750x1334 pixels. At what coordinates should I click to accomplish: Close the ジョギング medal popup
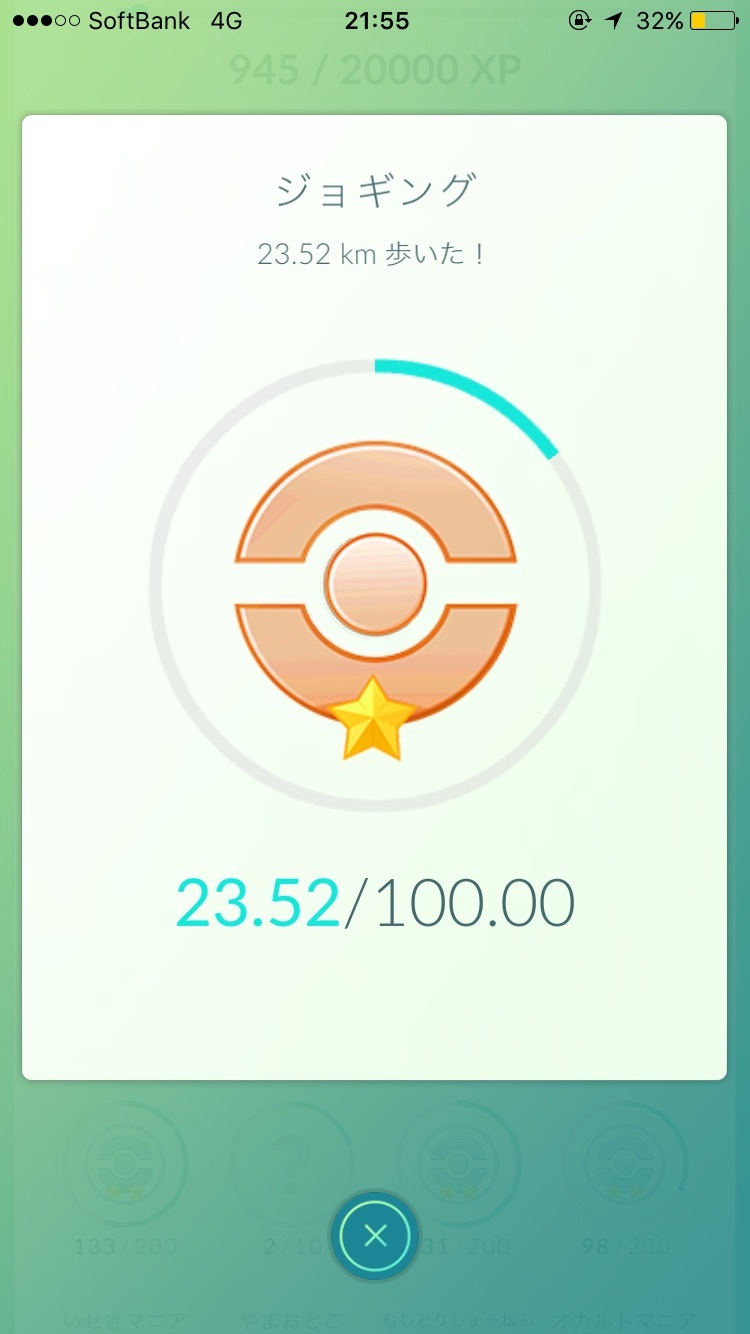click(x=375, y=1236)
